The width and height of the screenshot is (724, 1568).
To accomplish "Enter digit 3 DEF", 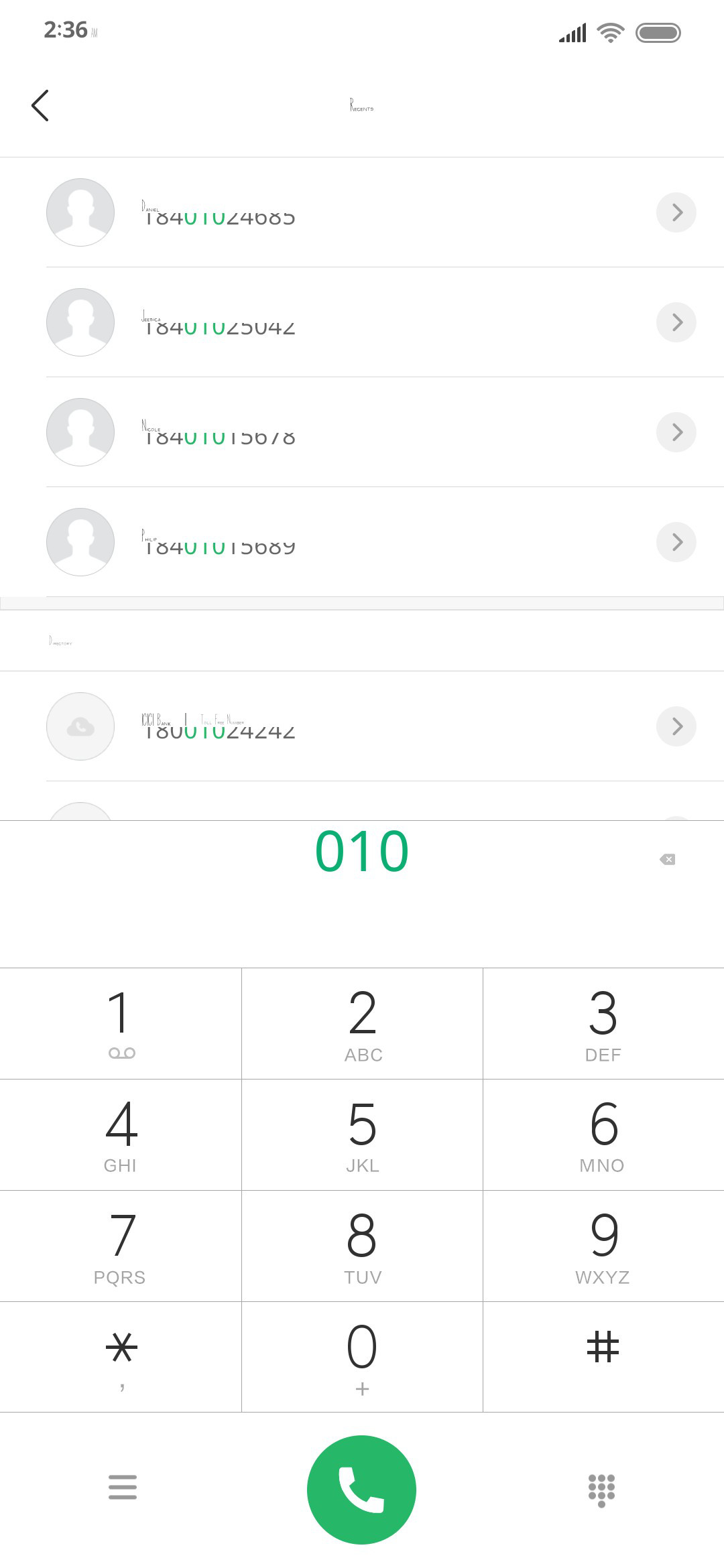I will [603, 1023].
